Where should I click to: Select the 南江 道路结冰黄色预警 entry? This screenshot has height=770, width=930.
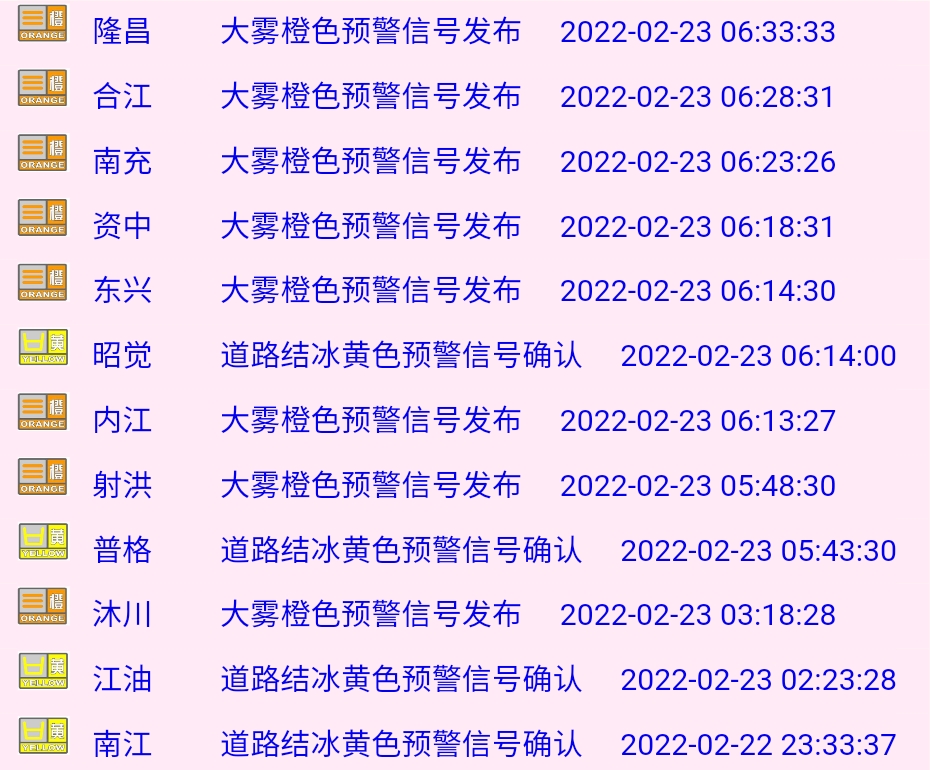pyautogui.click(x=400, y=745)
